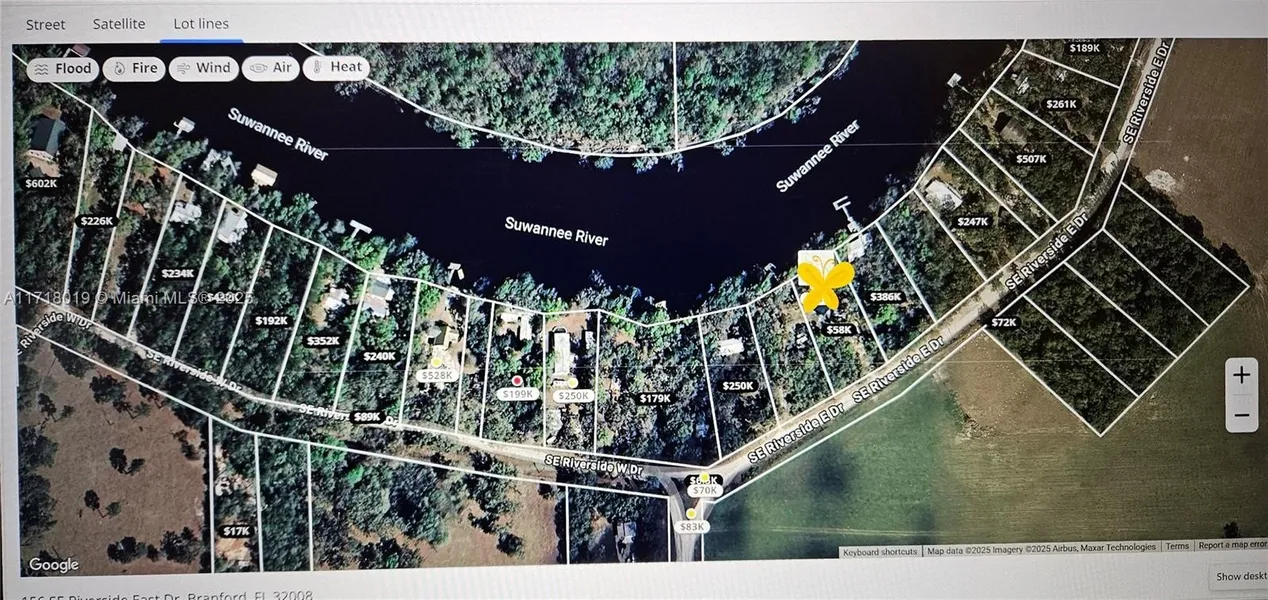The height and width of the screenshot is (600, 1268).
Task: Tap the $199K listing marker
Action: tap(518, 394)
